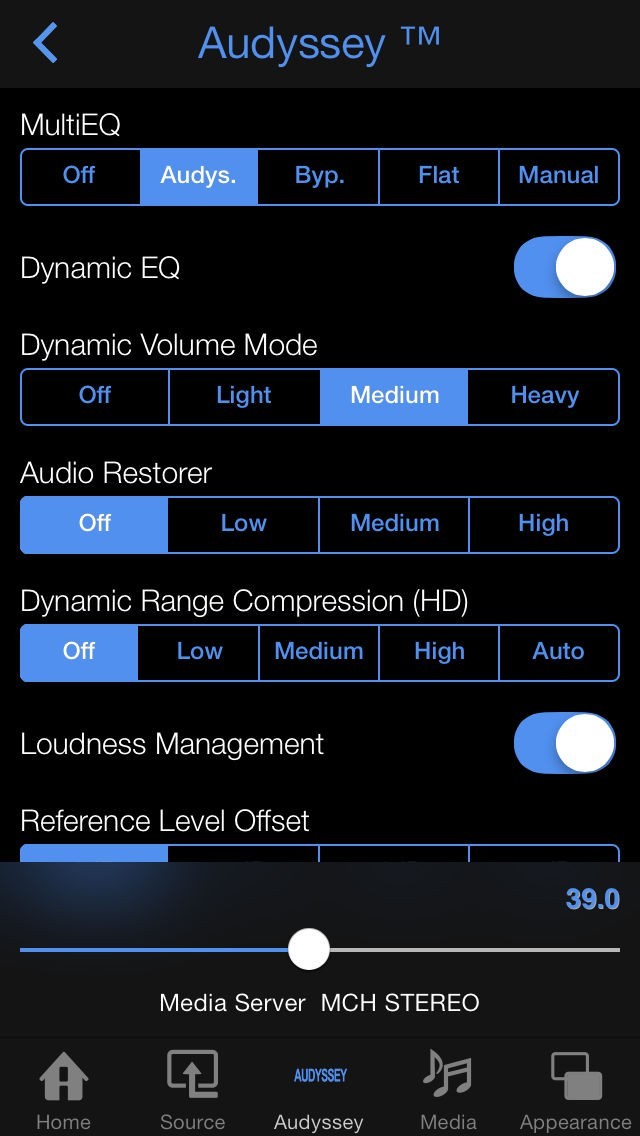Set MultiEQ to Flat
Viewport: 640px width, 1136px height.
pyautogui.click(x=439, y=176)
